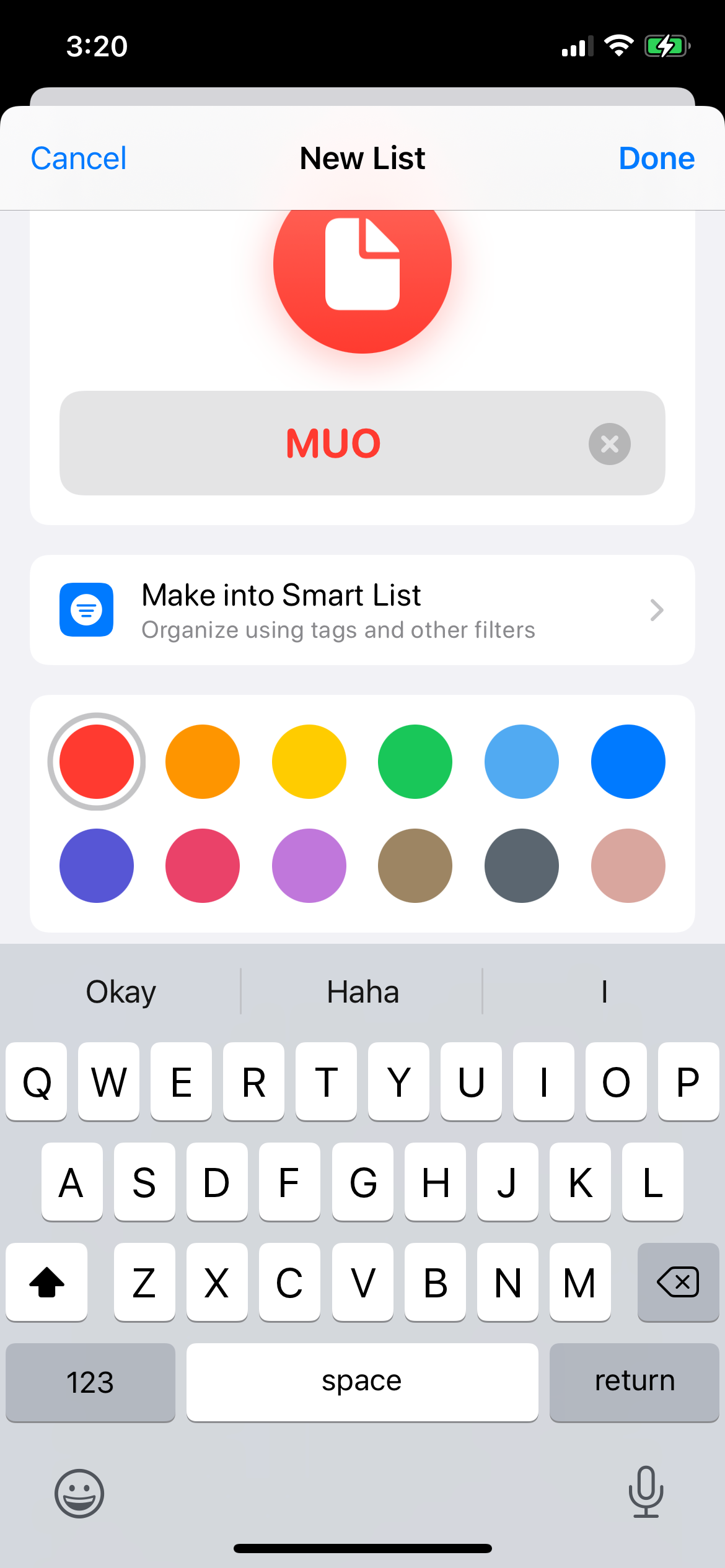Pick the yellow color swatch
Screen dimensions: 725x1568
pyautogui.click(x=309, y=762)
